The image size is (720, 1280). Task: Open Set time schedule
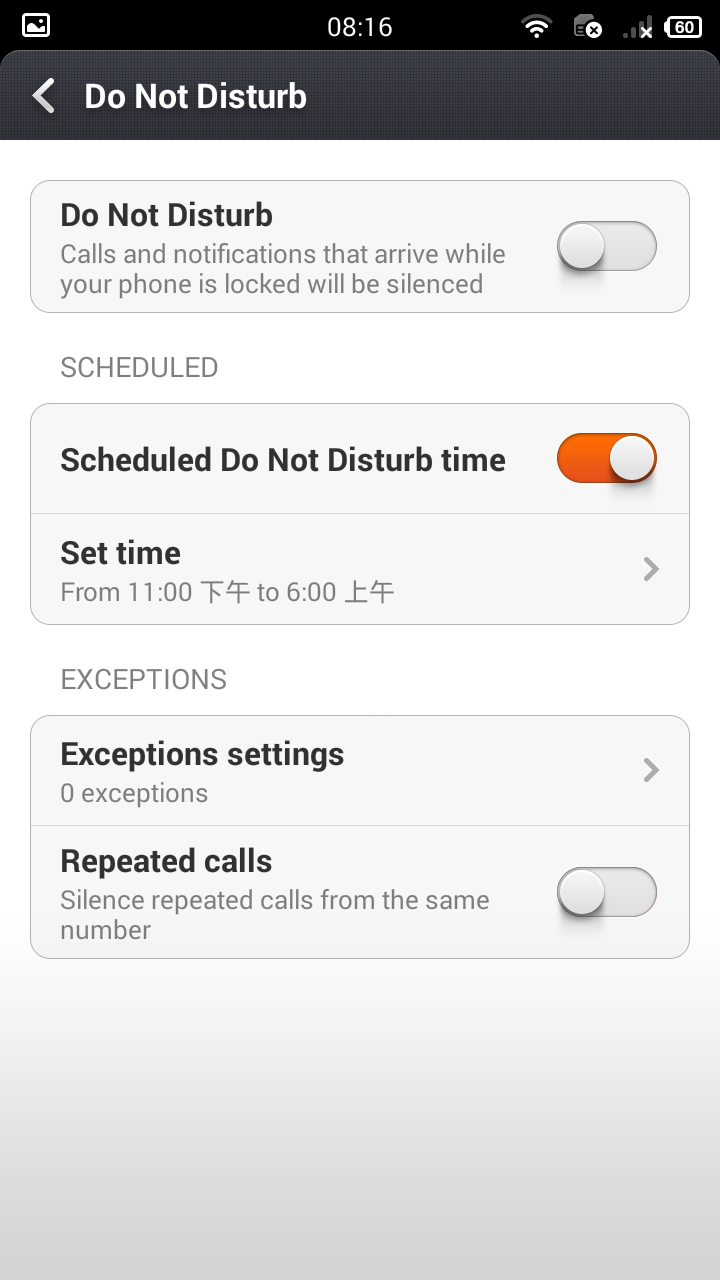[360, 569]
